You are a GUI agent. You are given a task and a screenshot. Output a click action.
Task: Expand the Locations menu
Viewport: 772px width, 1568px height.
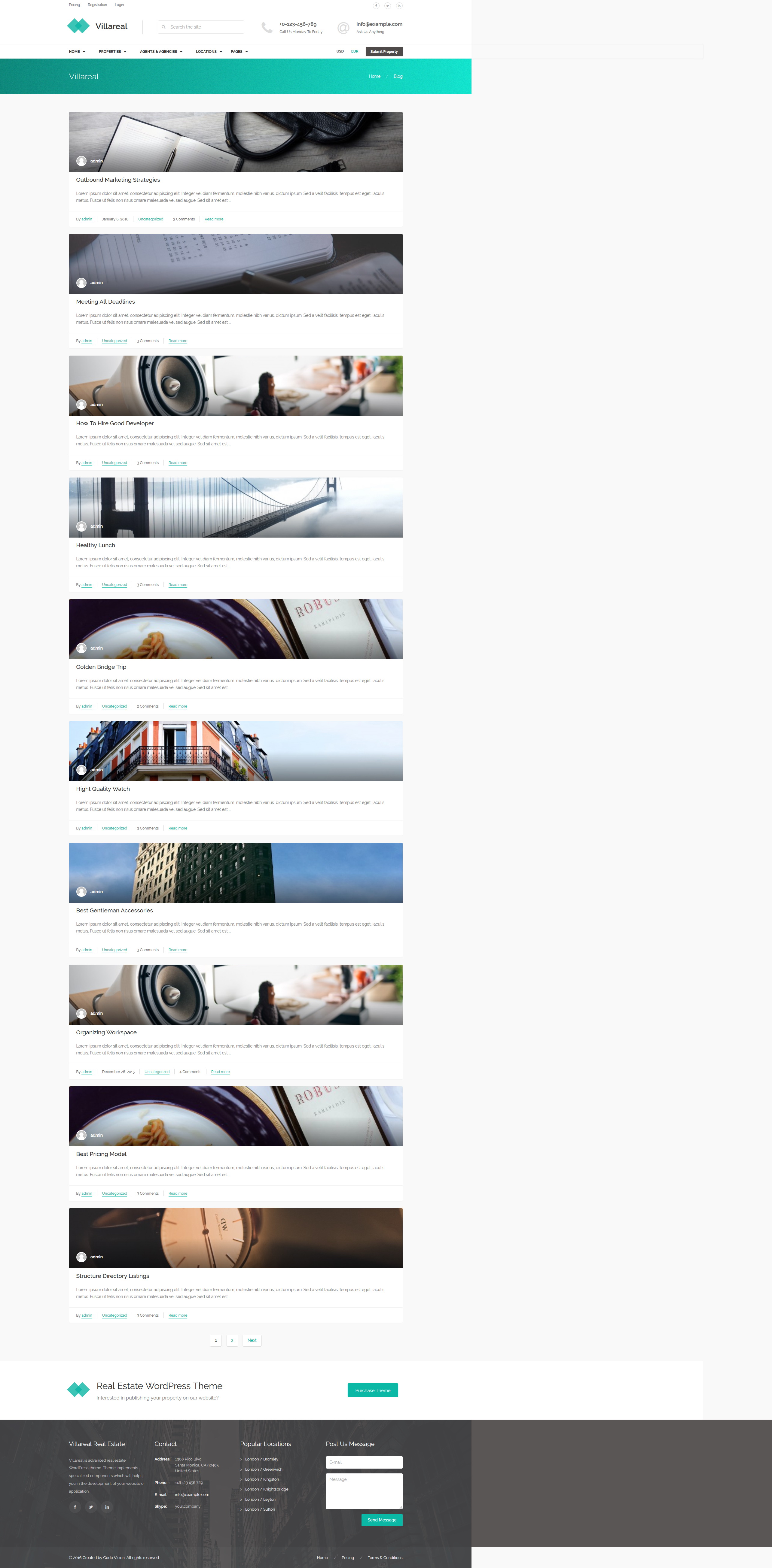(209, 52)
